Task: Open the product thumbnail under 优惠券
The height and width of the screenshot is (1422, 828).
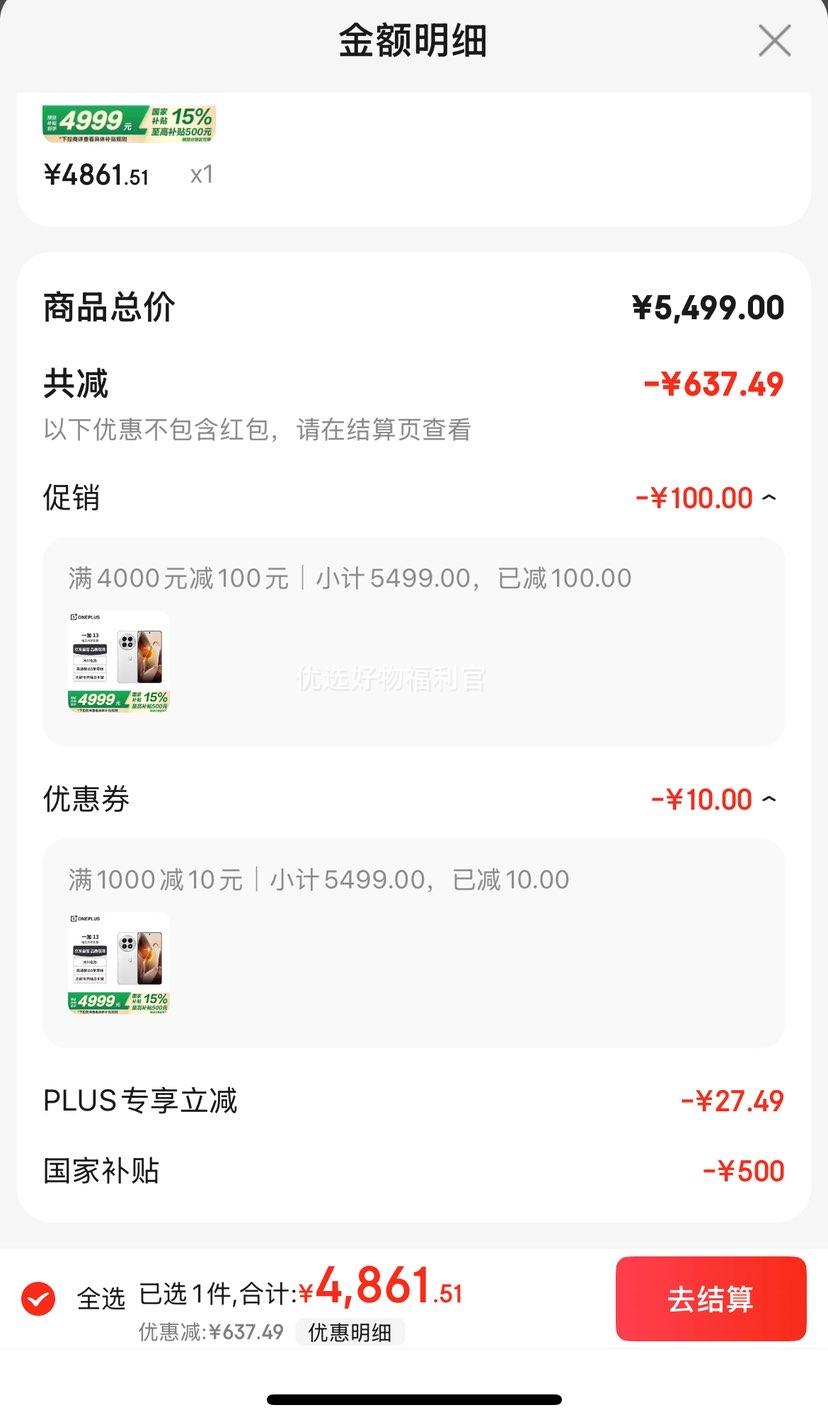Action: pyautogui.click(x=119, y=963)
